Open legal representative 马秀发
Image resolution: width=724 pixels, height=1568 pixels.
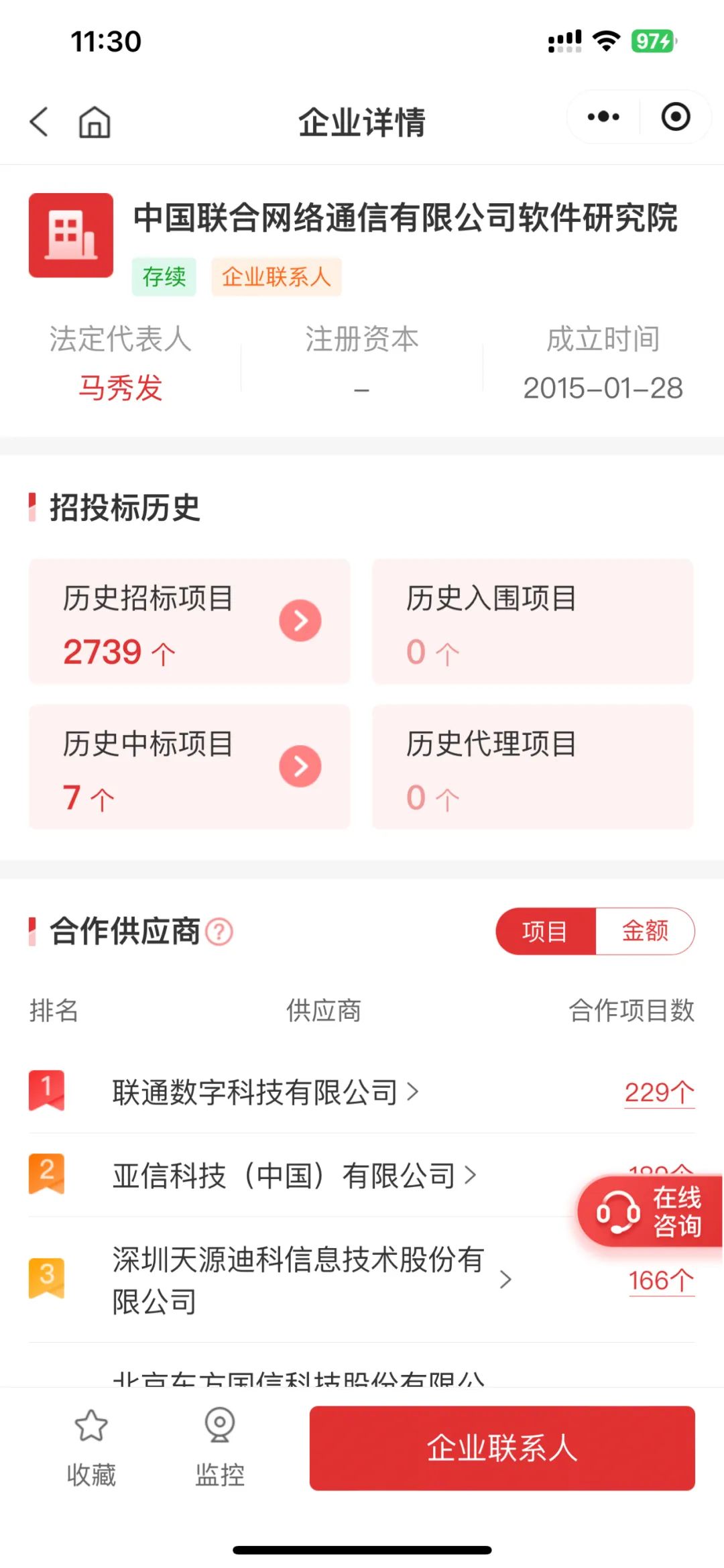tap(121, 388)
